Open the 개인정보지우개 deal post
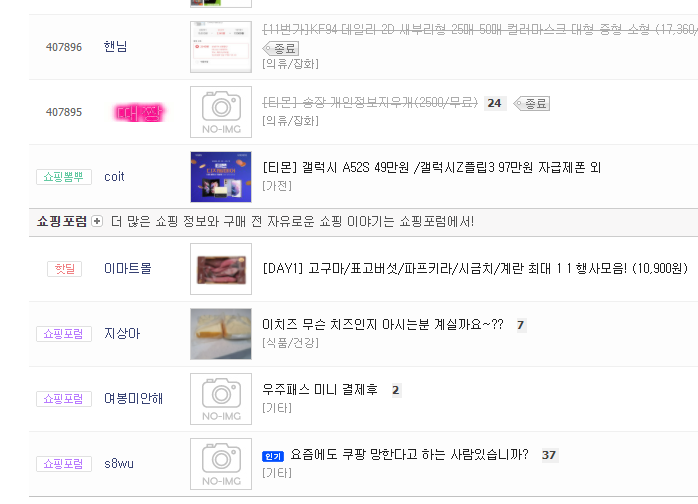 [370, 102]
